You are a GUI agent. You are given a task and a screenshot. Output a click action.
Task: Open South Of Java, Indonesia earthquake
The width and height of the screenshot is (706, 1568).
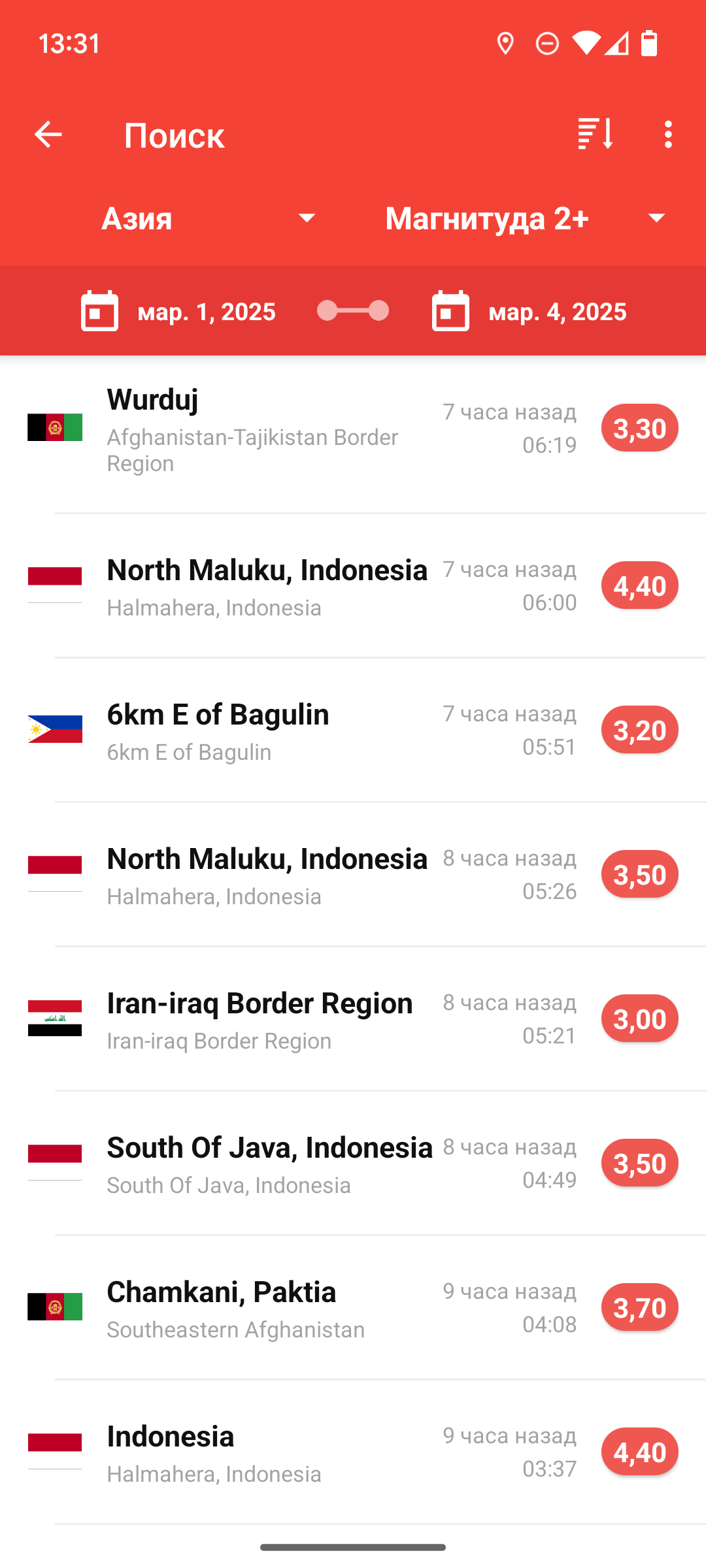(x=353, y=1164)
